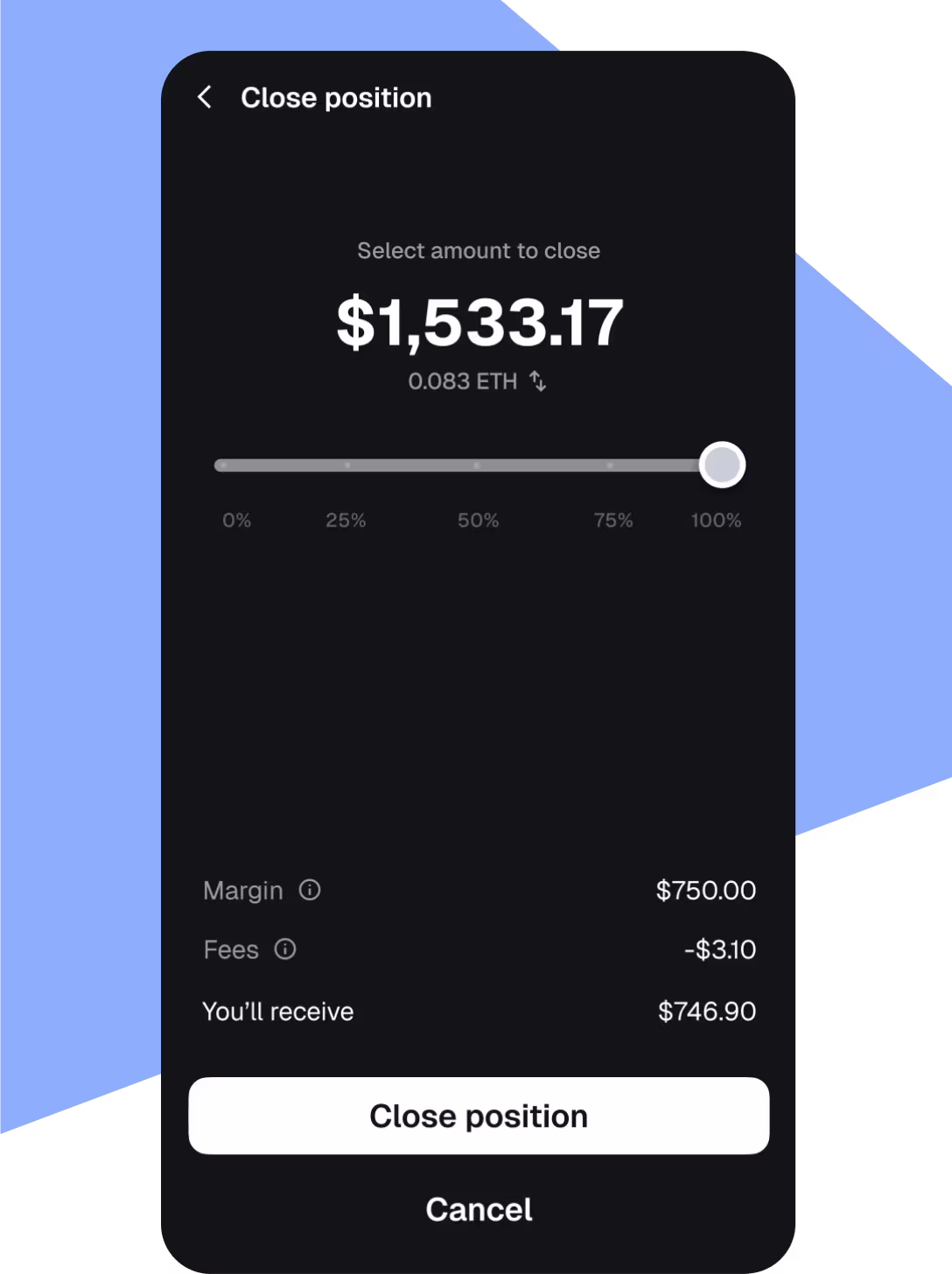Open the Margin info tooltip
This screenshot has height=1274, width=952.
click(x=310, y=890)
